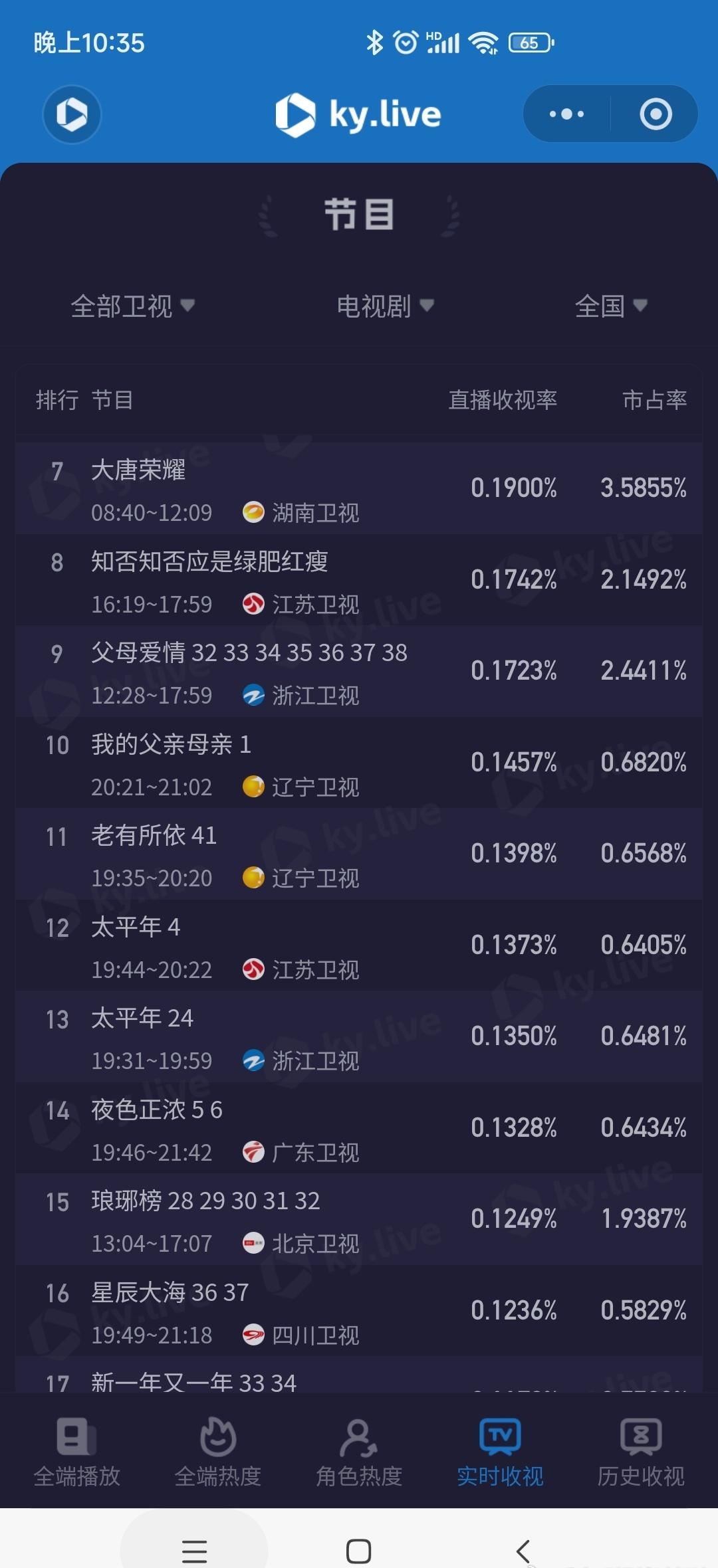
Task: Expand the 电视剧 category dropdown
Action: point(383,305)
